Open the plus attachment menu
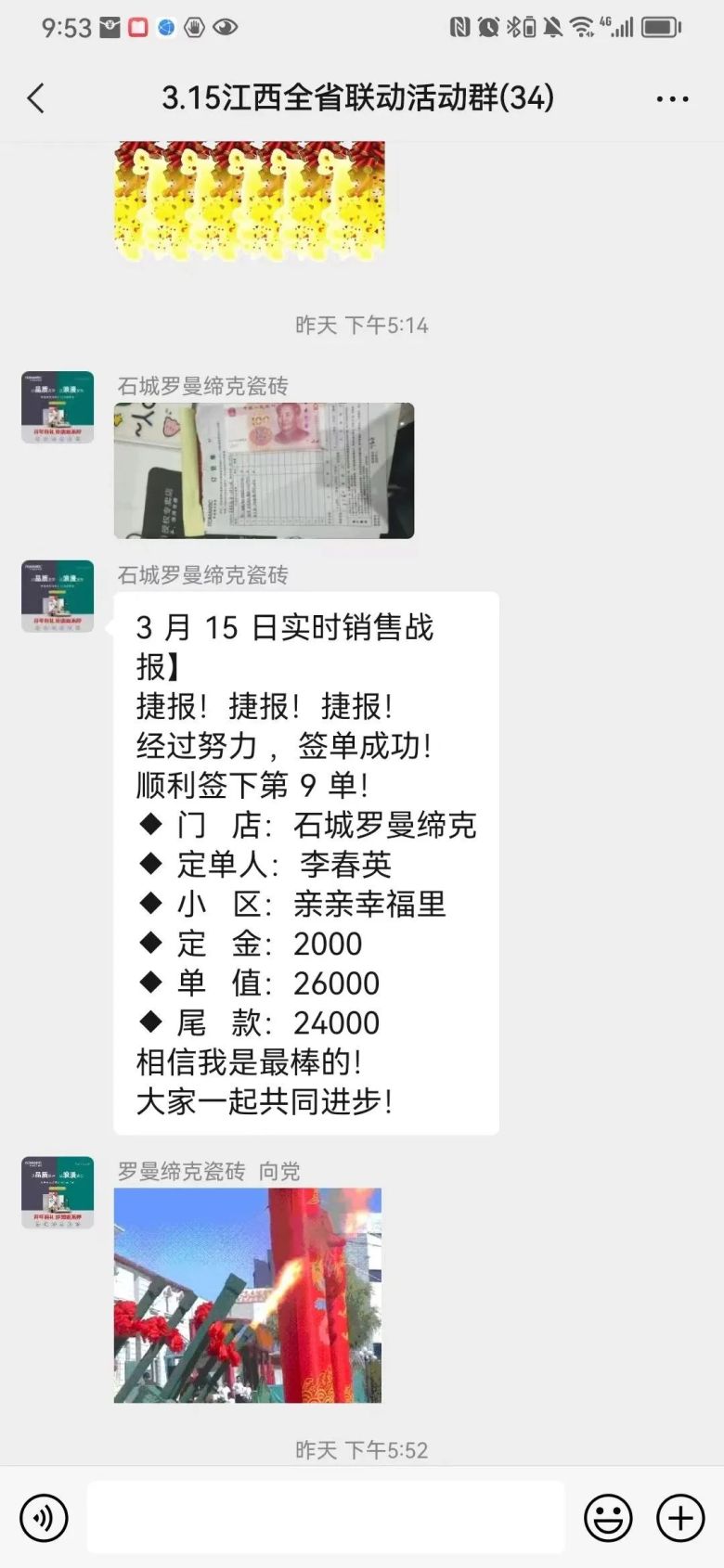The width and height of the screenshot is (724, 1568). (x=680, y=1518)
